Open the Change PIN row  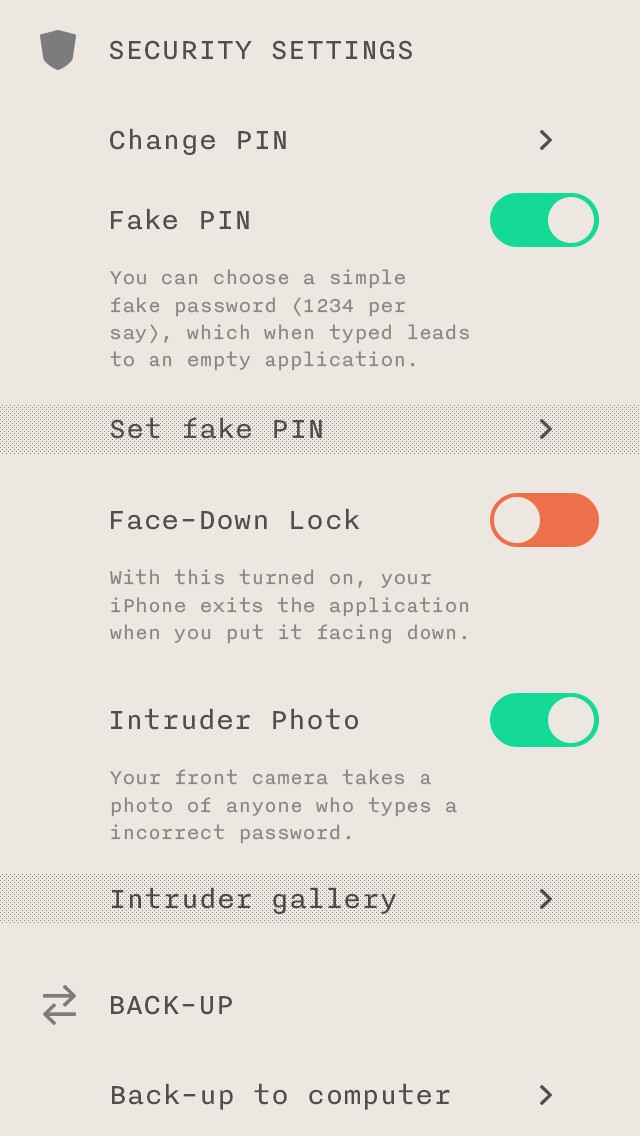pyautogui.click(x=320, y=140)
